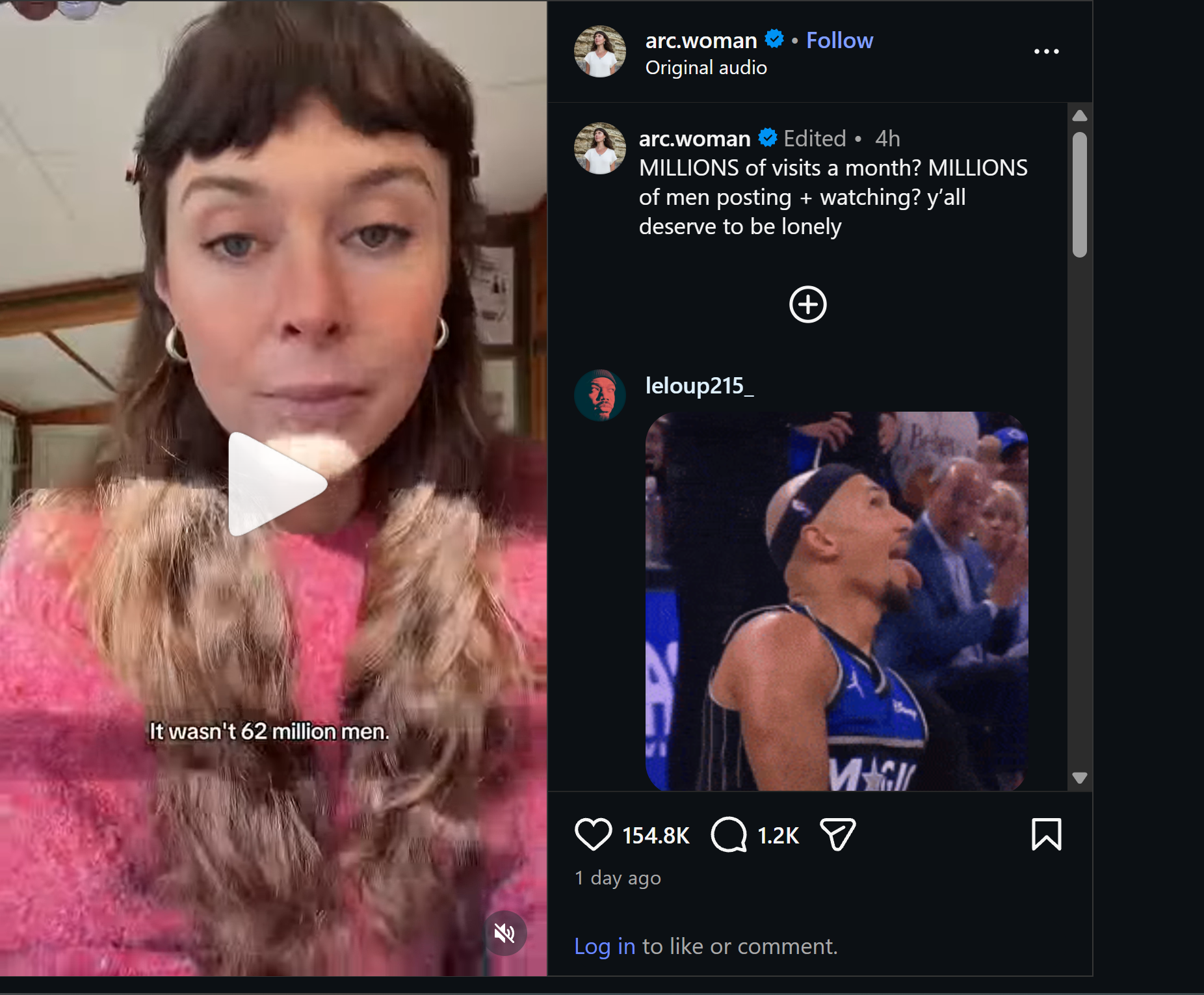Open the three-dot options menu
The image size is (1204, 995).
pyautogui.click(x=1046, y=51)
